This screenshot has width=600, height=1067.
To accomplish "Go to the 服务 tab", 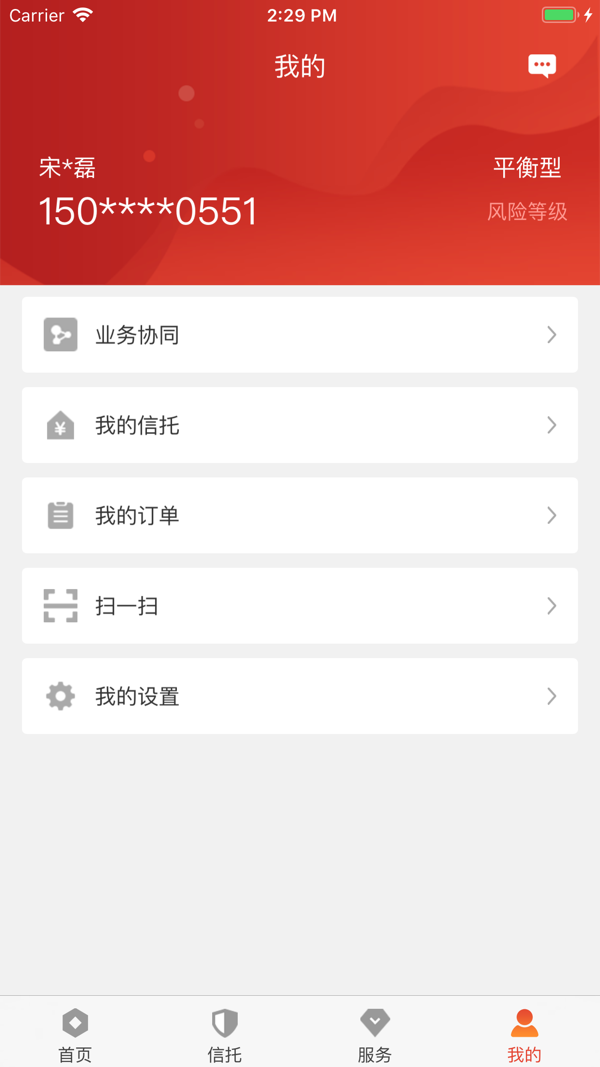I will 375,1036.
